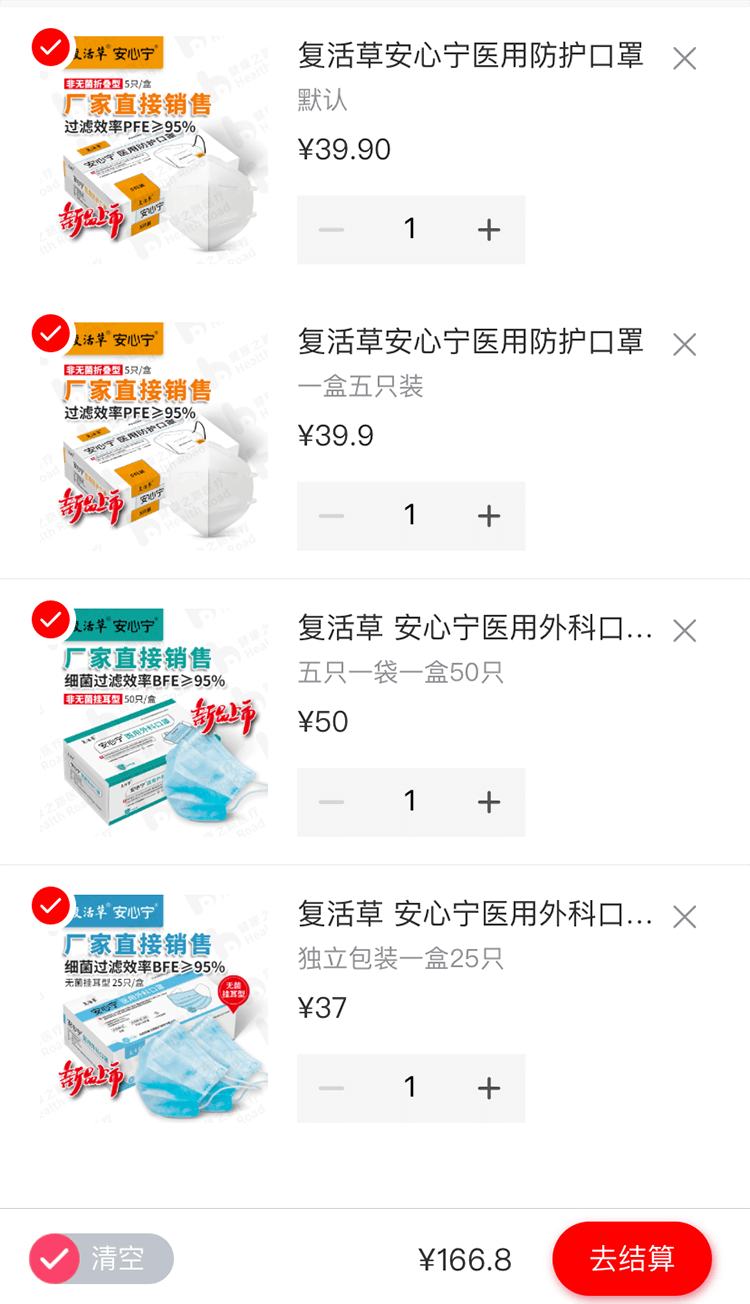Remove the 一盒五只装 item from cart

click(x=684, y=345)
